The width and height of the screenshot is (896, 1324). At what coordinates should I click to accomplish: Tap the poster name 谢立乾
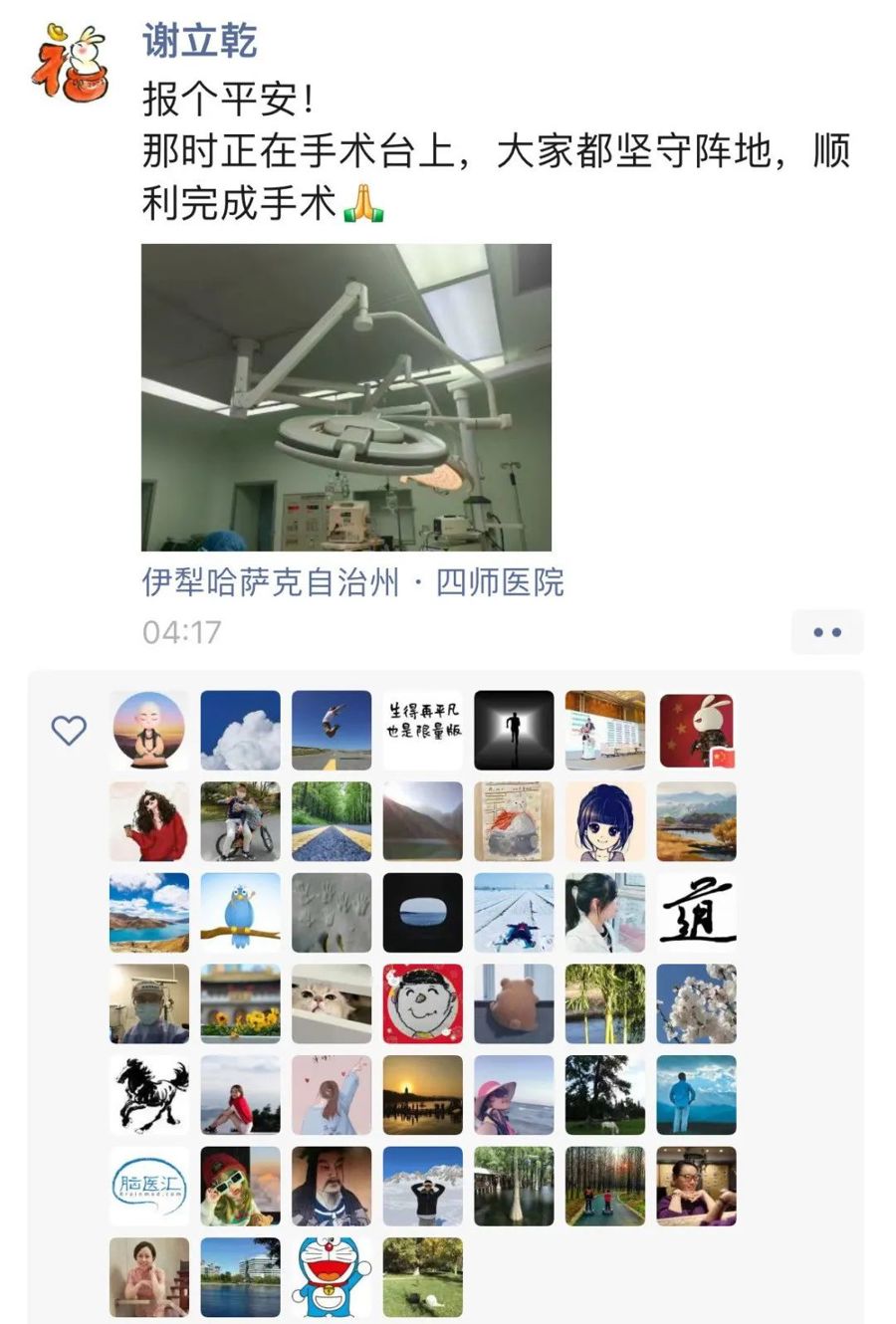199,41
